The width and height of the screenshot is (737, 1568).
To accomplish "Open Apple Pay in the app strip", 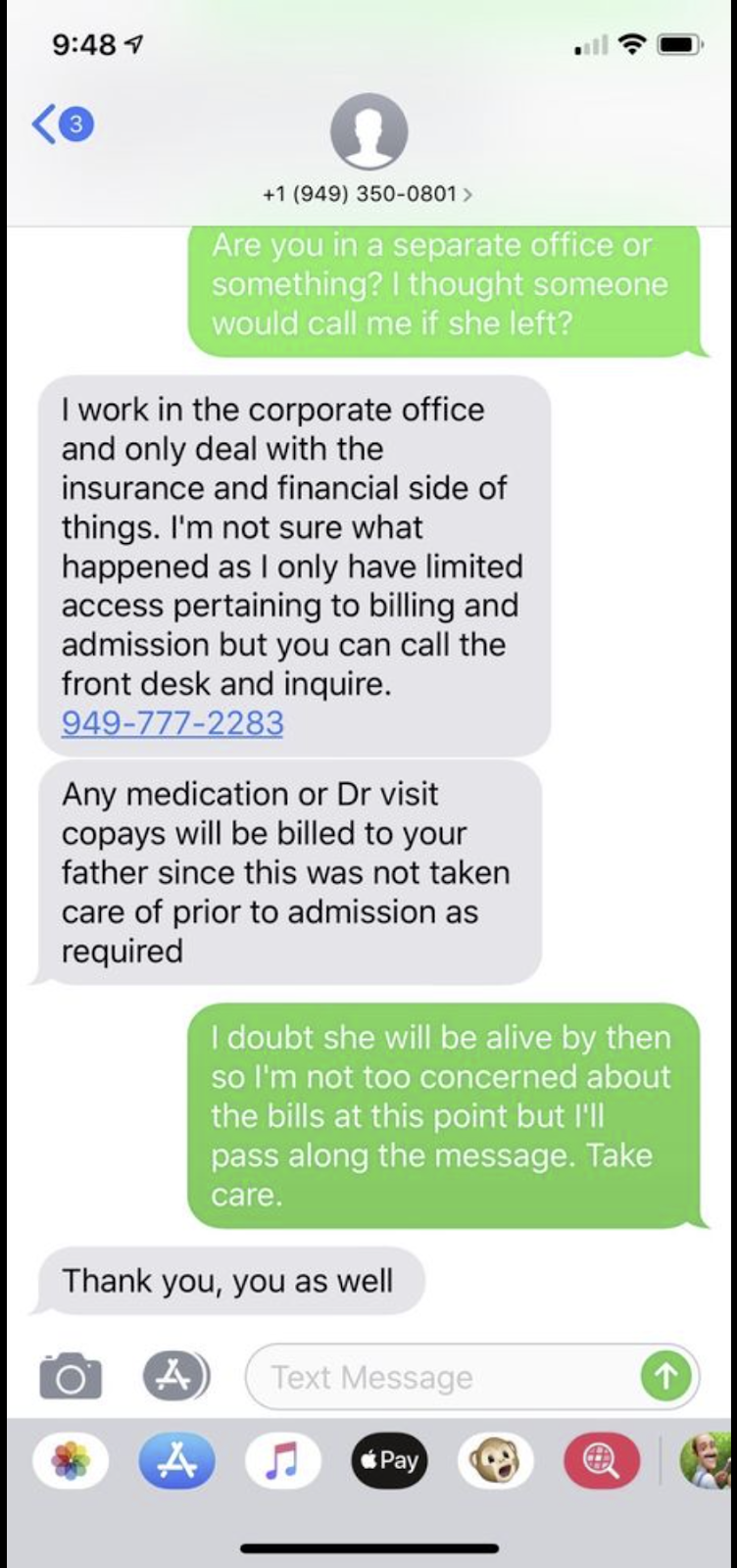I will [390, 1461].
